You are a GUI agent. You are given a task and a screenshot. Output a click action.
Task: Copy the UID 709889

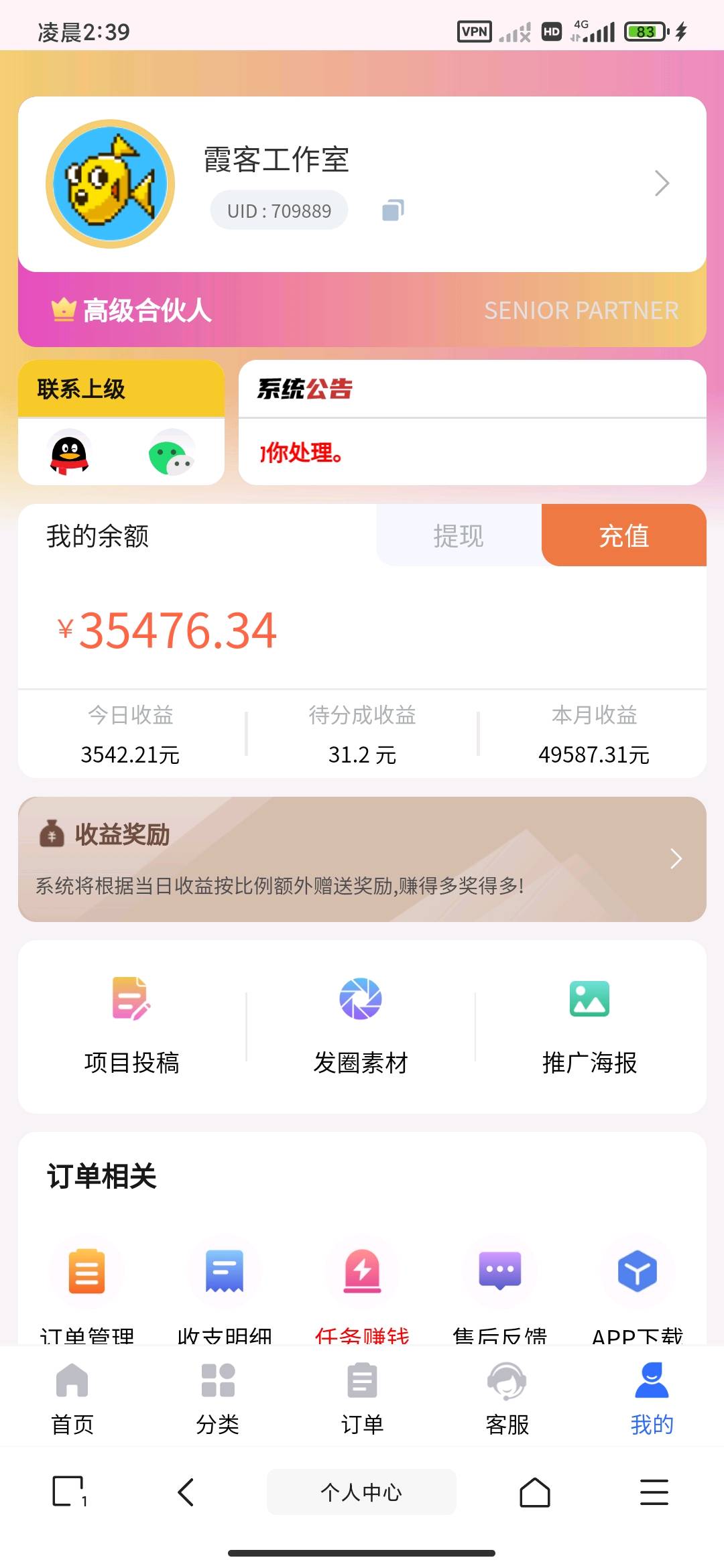(393, 210)
